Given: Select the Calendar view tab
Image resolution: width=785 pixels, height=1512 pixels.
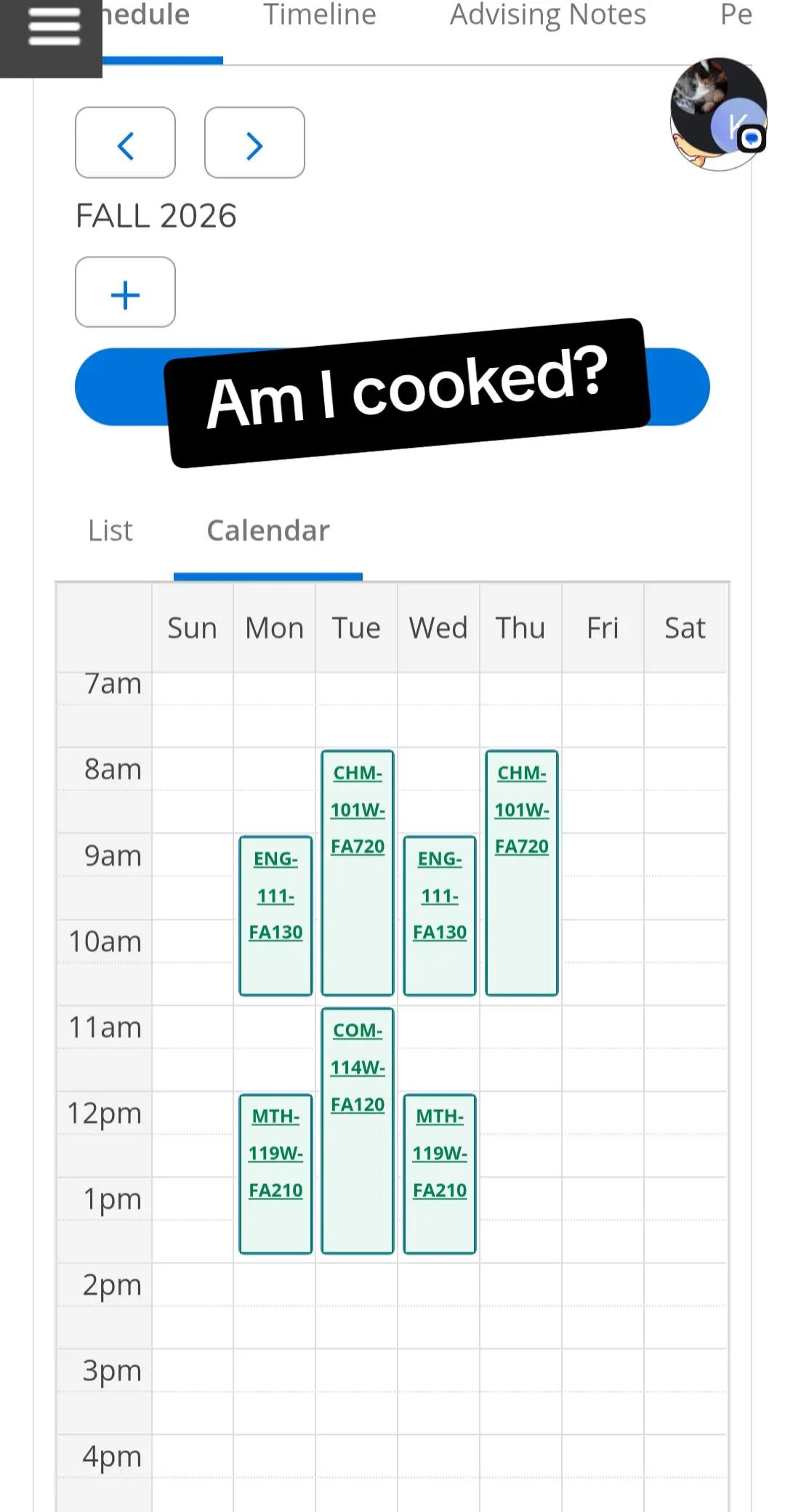Looking at the screenshot, I should click(x=268, y=531).
